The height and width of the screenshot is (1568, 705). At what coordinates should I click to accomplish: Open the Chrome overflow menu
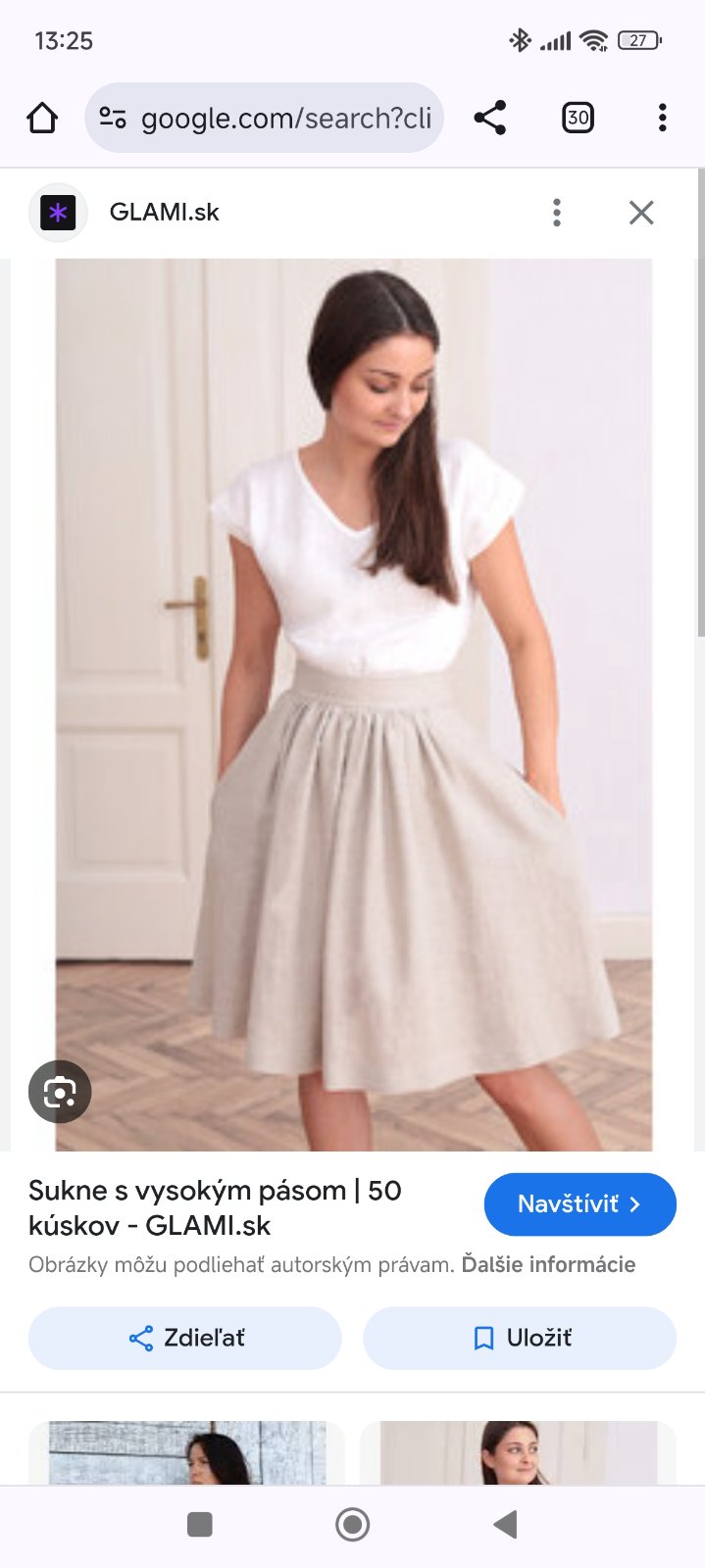click(663, 119)
